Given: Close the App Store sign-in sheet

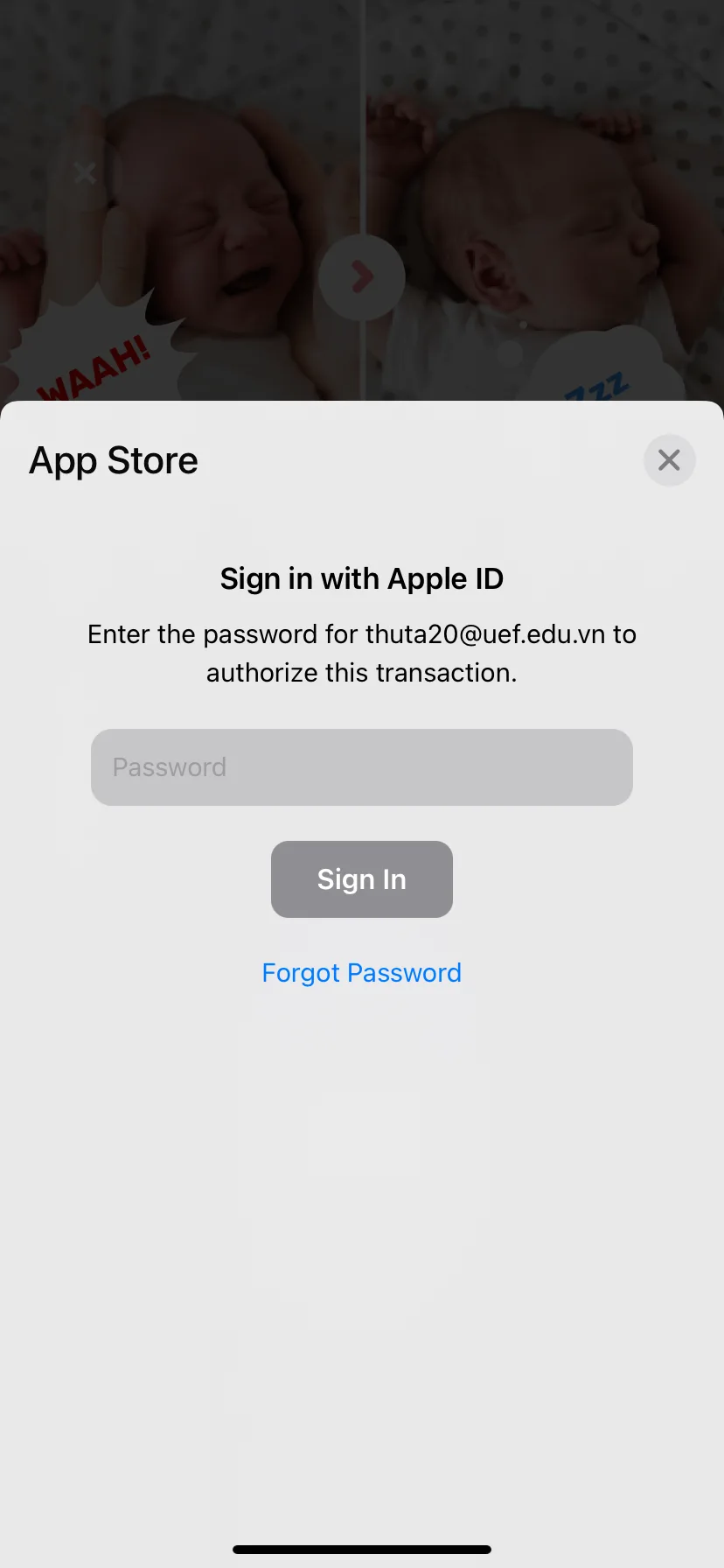Looking at the screenshot, I should [x=669, y=460].
